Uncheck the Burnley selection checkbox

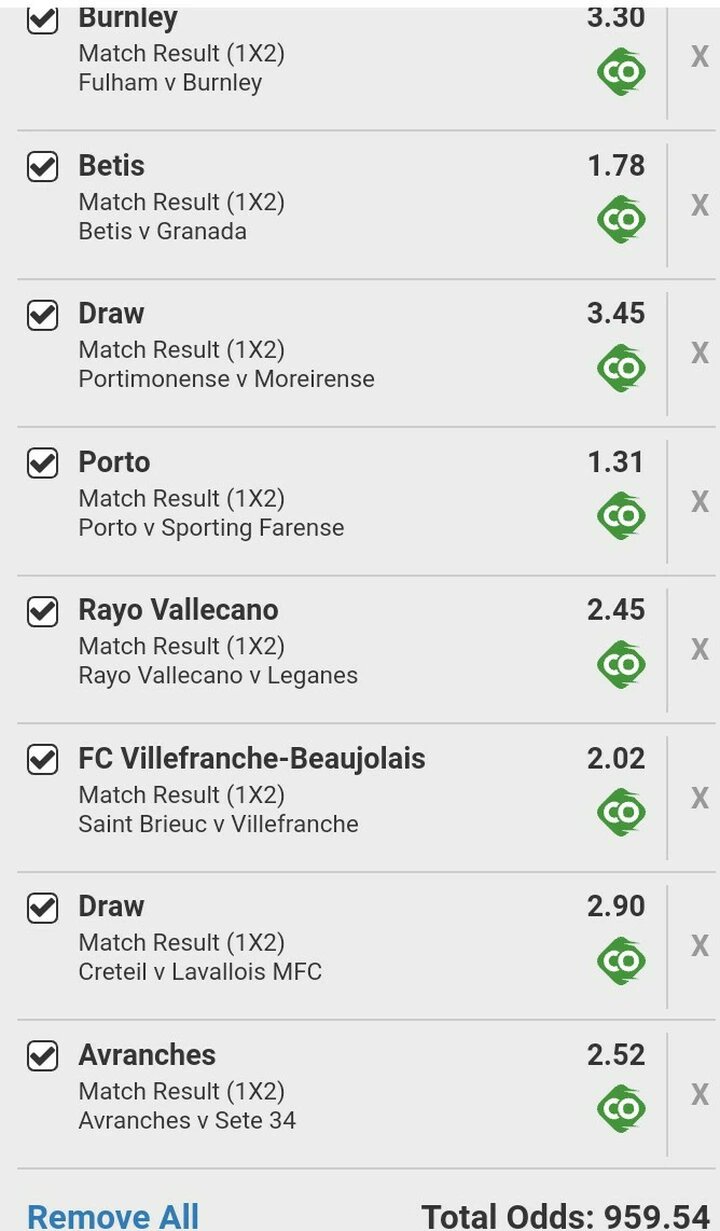click(42, 19)
